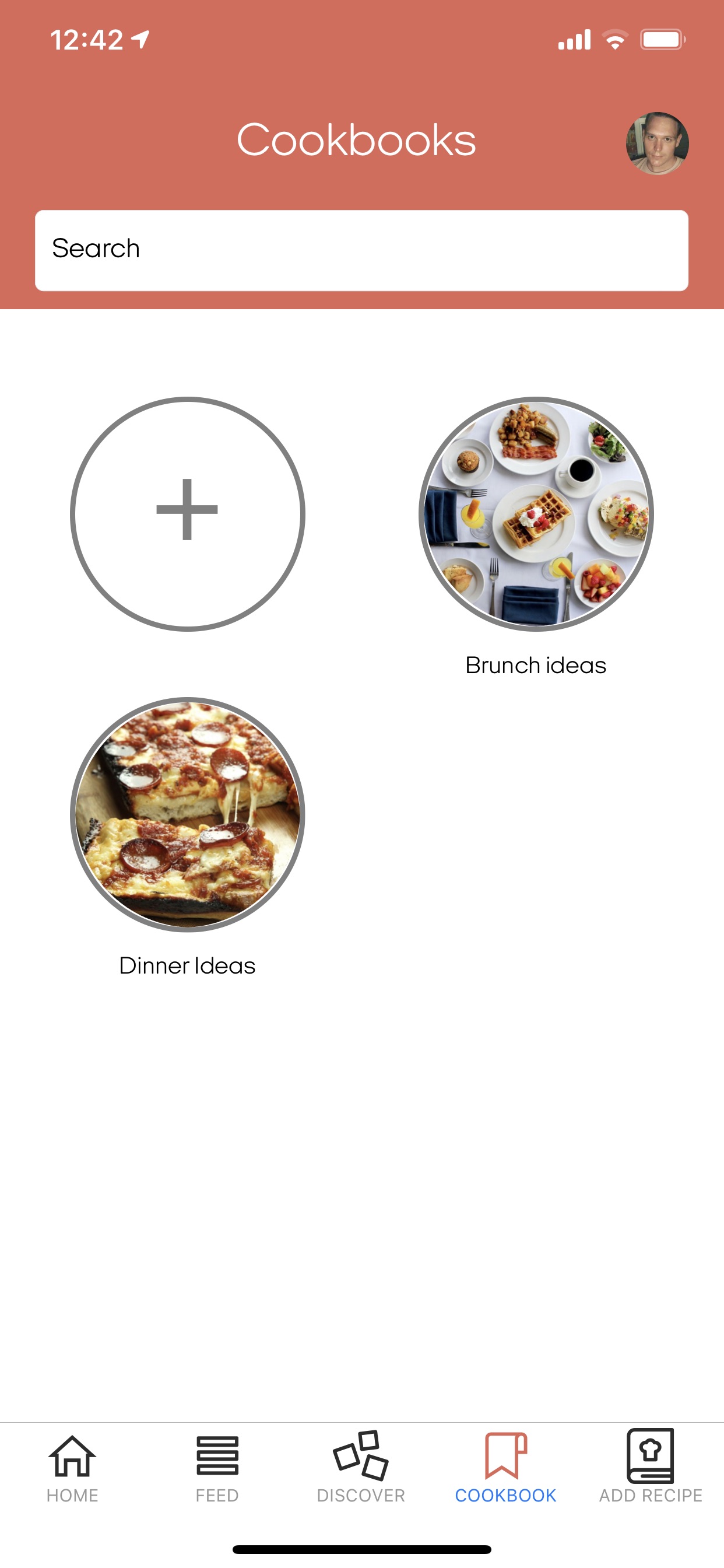Image resolution: width=724 pixels, height=1568 pixels.
Task: Open the Dinner Ideas cookbook
Action: 187,814
